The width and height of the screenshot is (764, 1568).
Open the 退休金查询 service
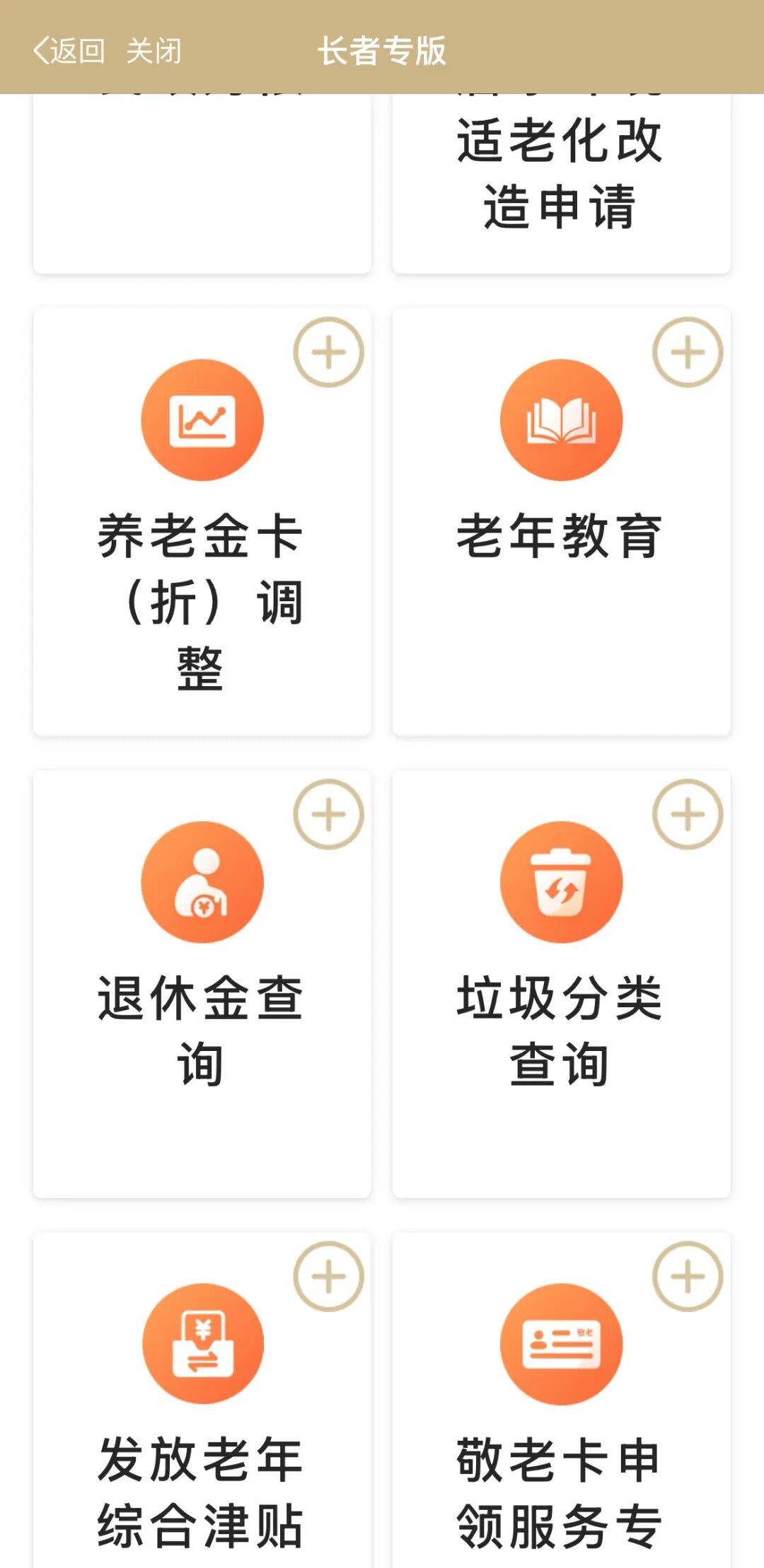[202, 990]
